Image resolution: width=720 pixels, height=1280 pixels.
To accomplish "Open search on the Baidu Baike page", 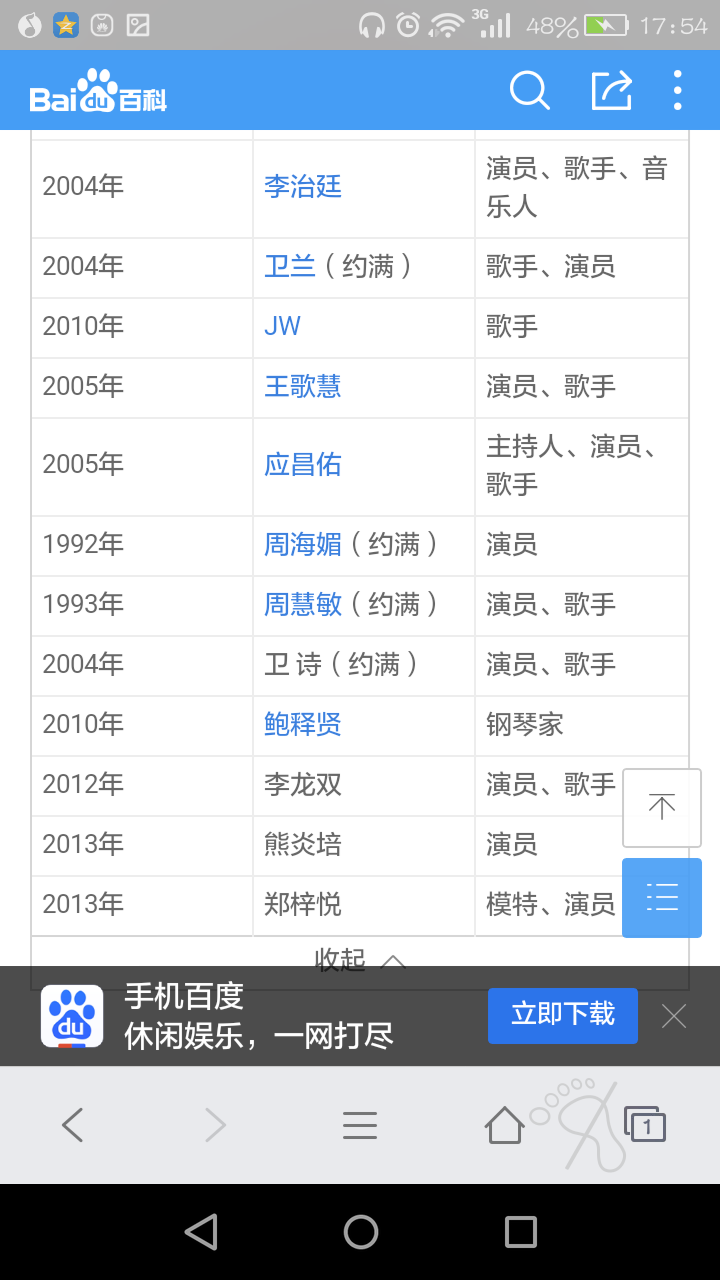I will 530,90.
